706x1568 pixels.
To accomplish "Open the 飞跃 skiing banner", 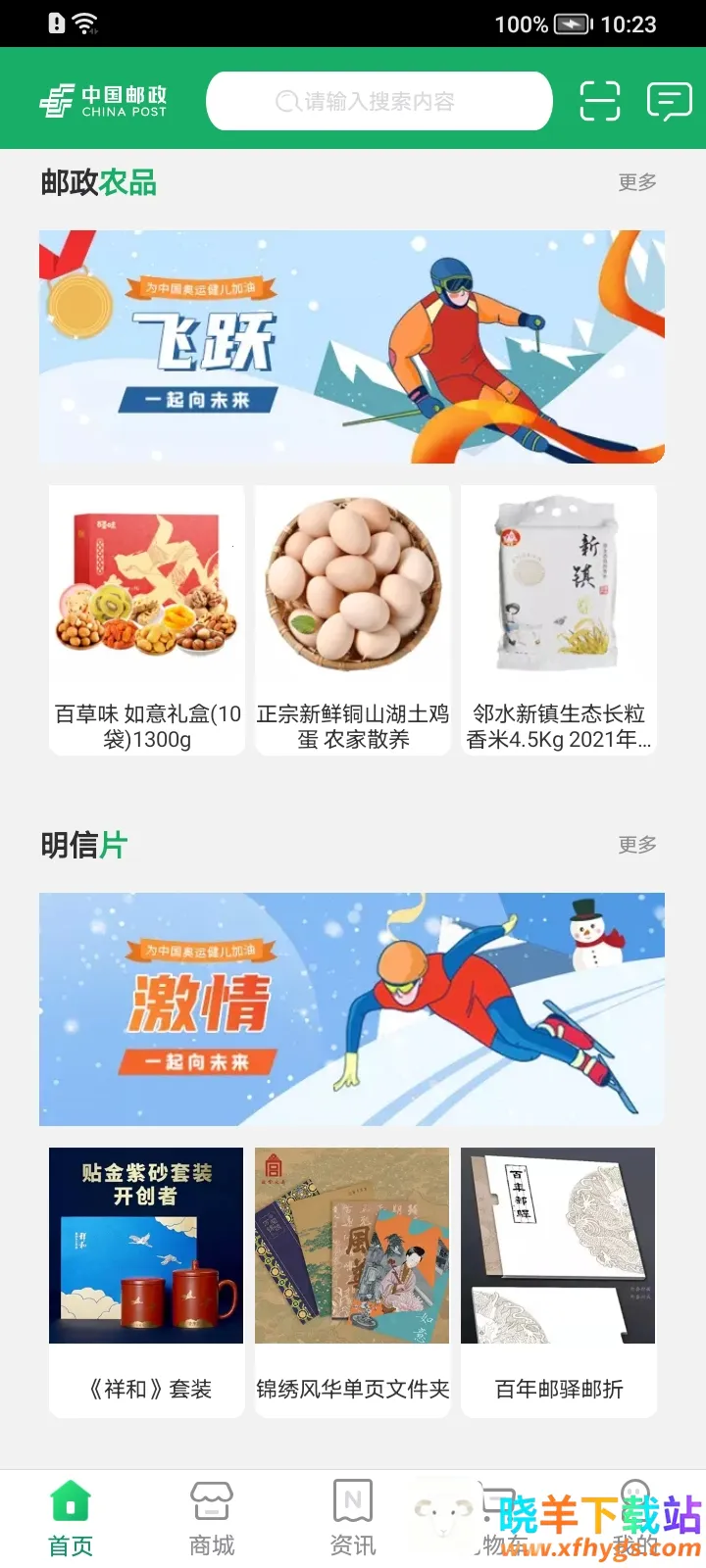I will (x=352, y=346).
